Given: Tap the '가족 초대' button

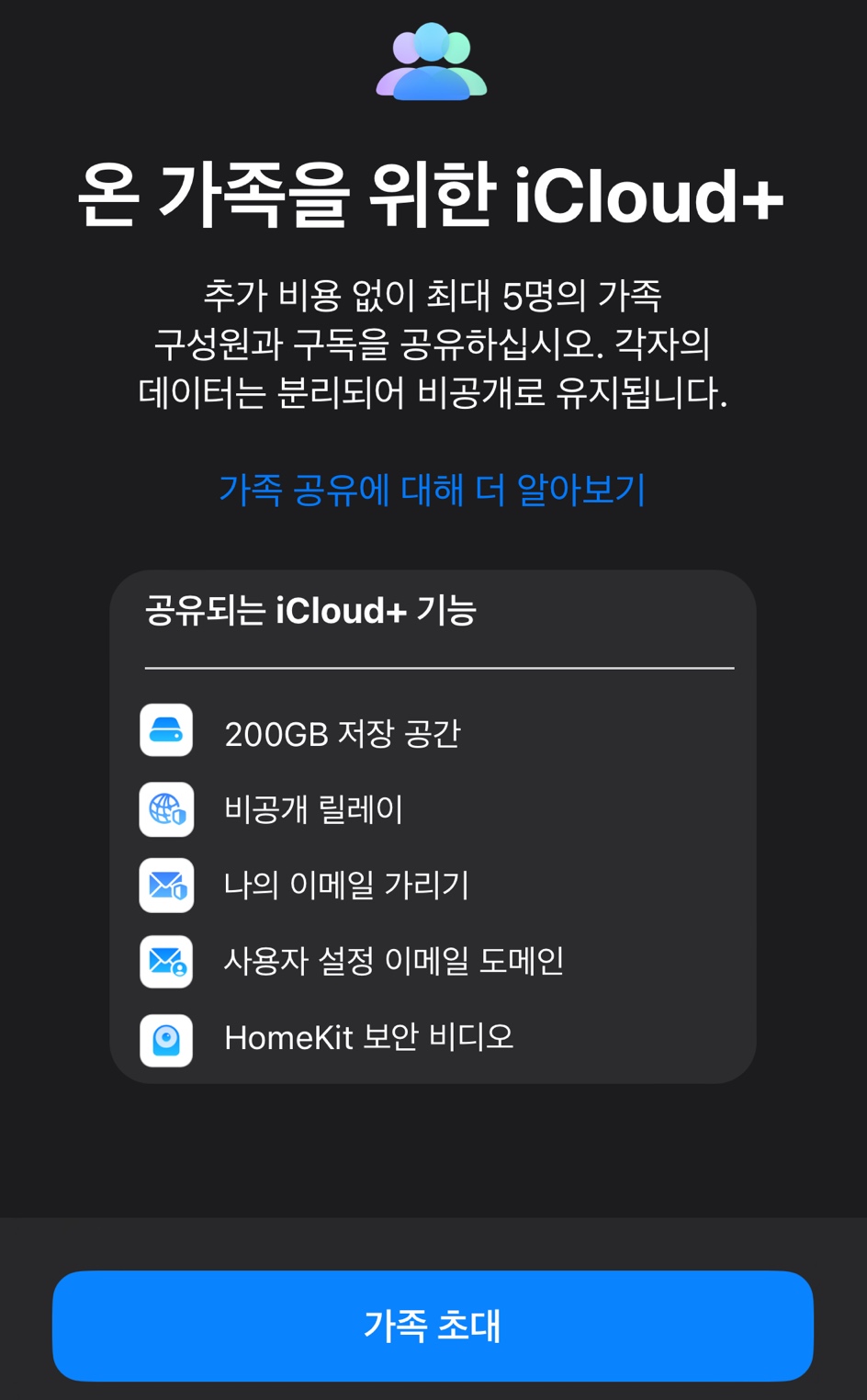Looking at the screenshot, I should click(433, 1326).
